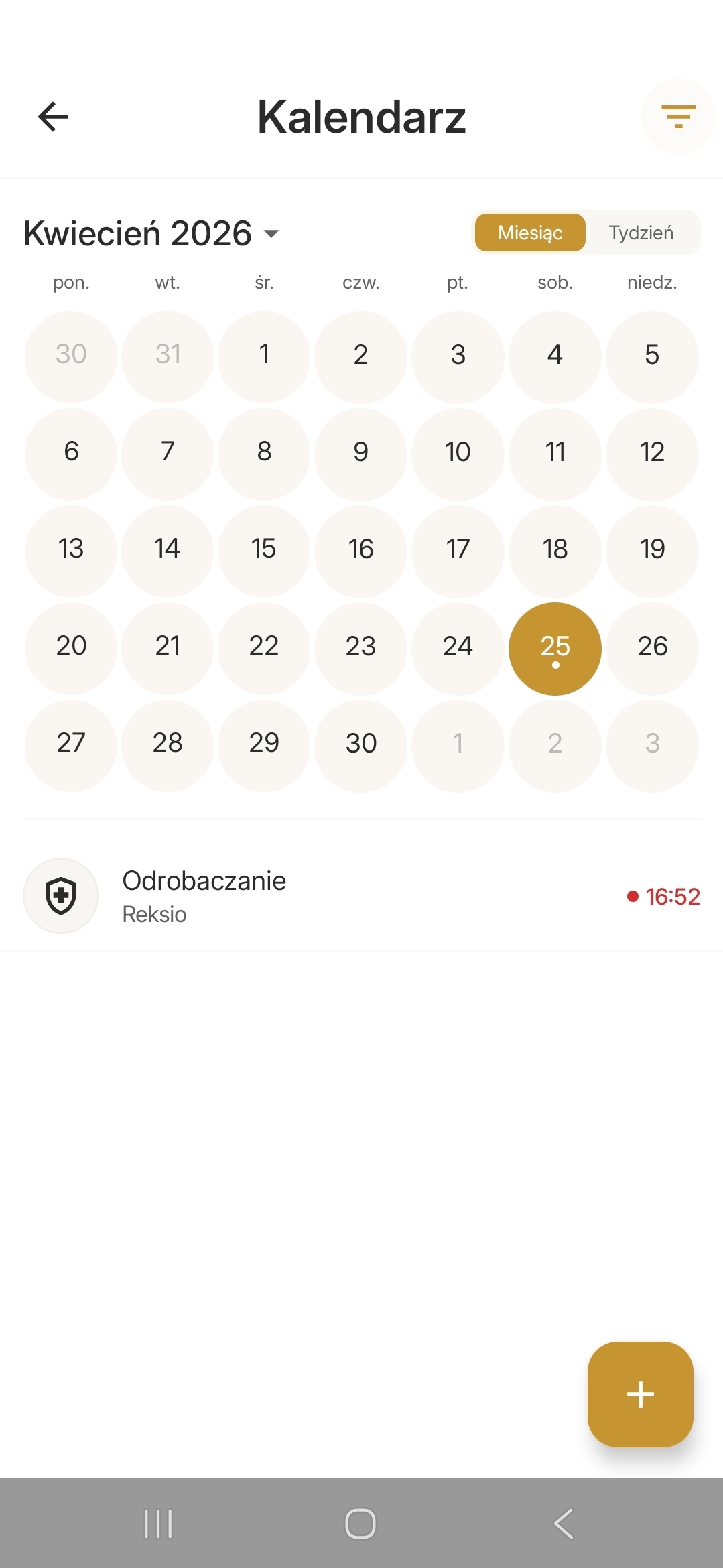723x1568 pixels.
Task: Tap the pet name Reksio
Action: pyautogui.click(x=154, y=914)
